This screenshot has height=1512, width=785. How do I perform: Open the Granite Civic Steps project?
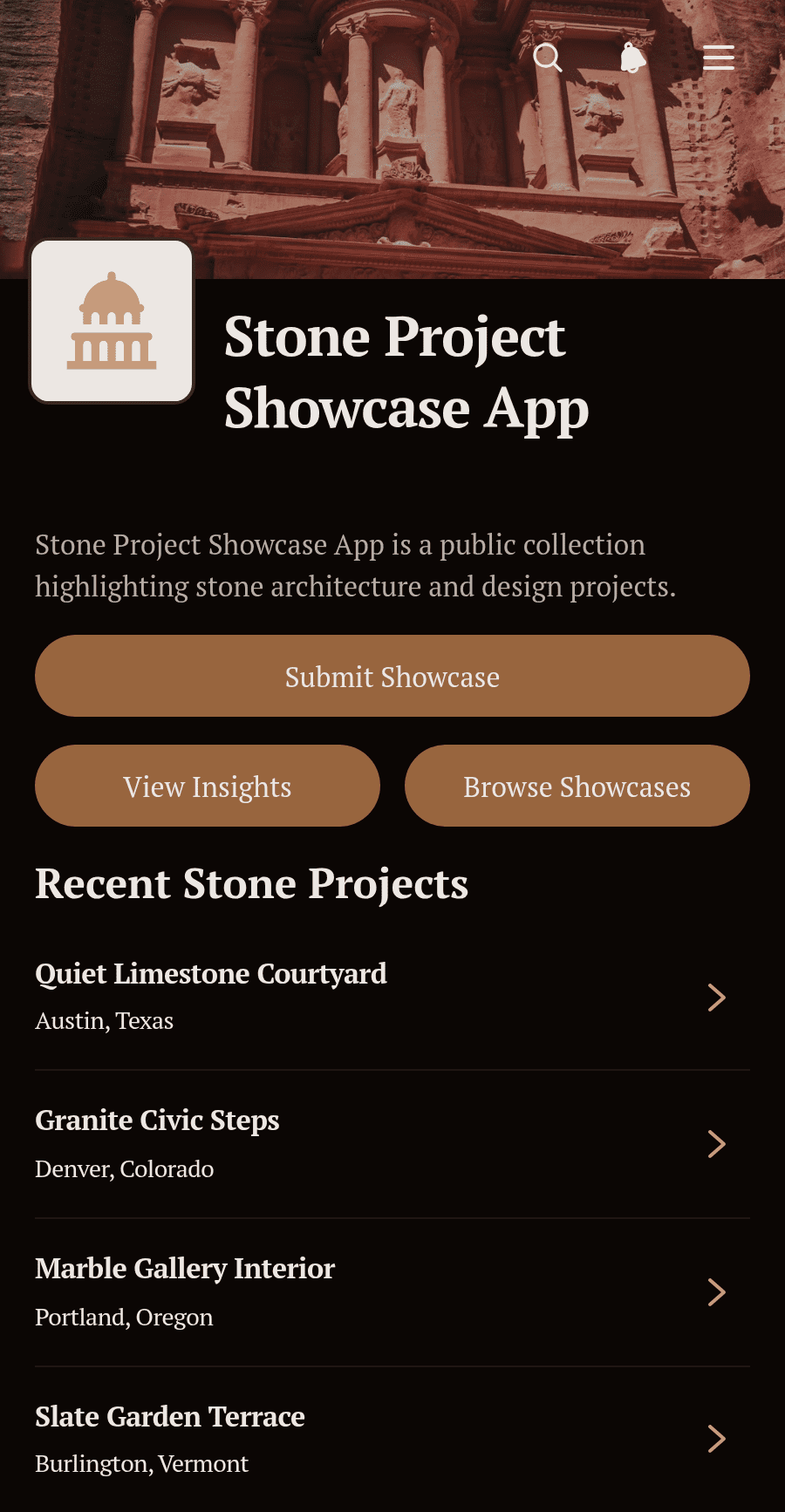[x=392, y=1144]
